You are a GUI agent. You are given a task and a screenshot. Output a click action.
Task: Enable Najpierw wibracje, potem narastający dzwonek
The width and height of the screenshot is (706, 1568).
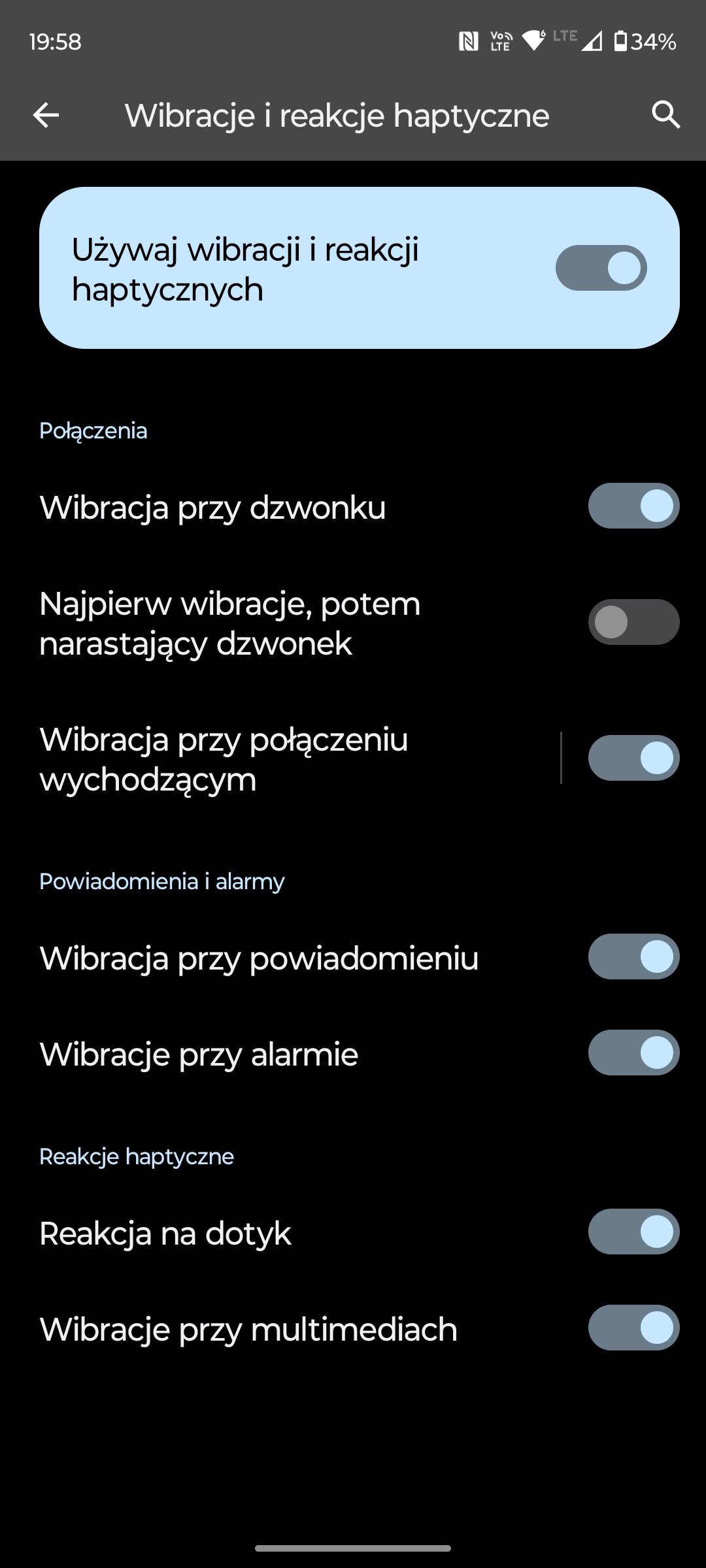[x=633, y=622]
